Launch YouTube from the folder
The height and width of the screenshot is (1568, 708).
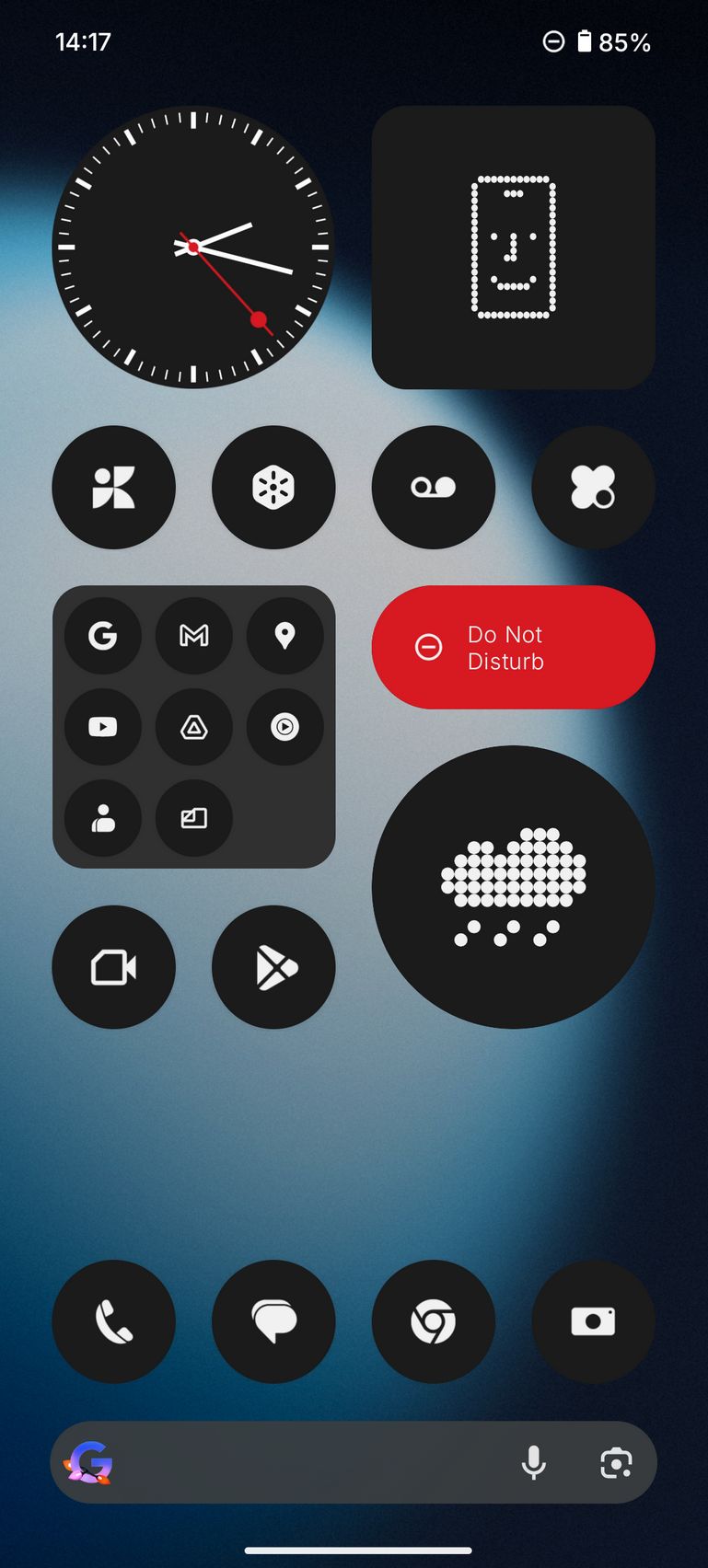[102, 727]
